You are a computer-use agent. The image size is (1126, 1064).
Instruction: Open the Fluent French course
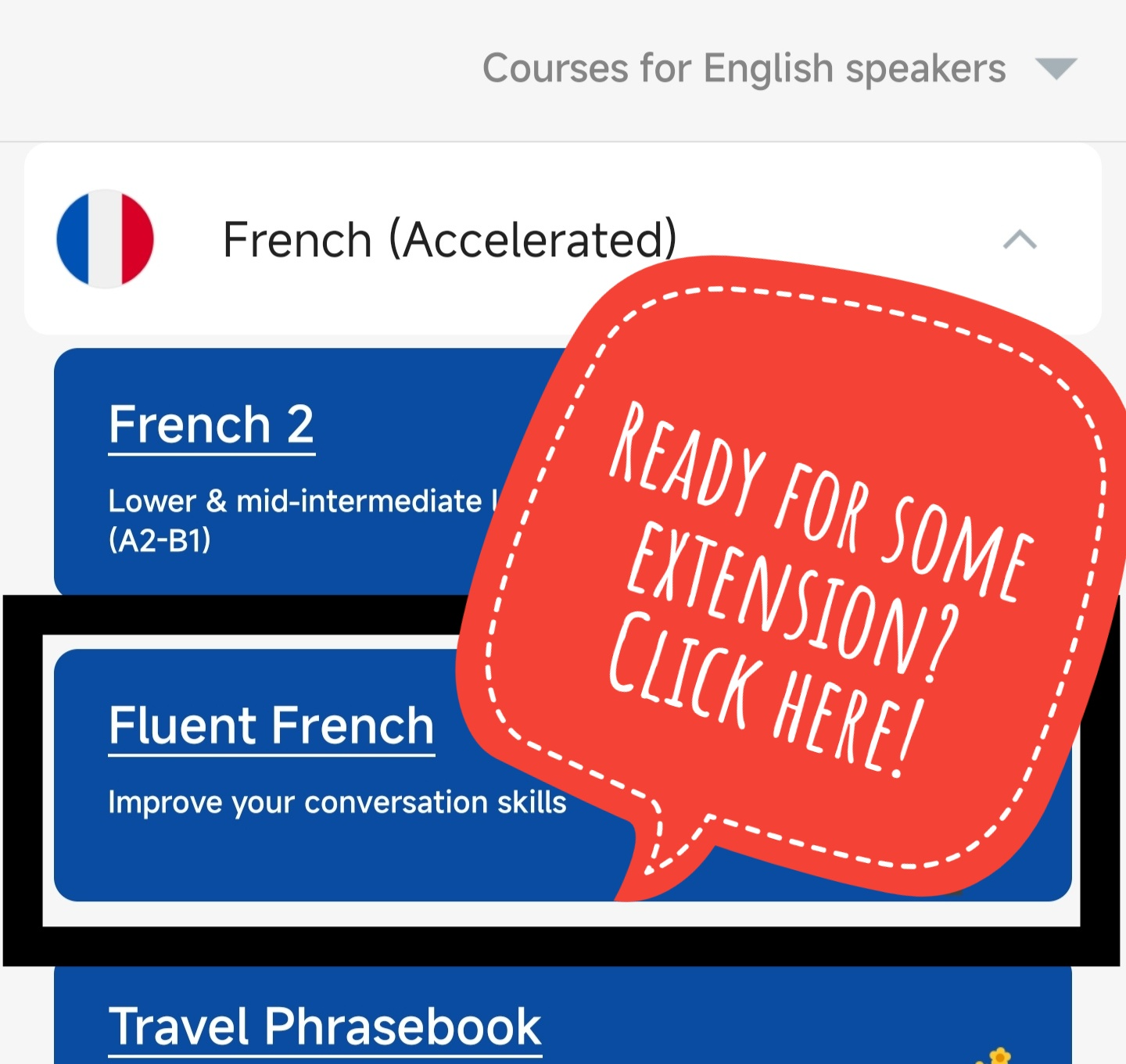tap(271, 726)
